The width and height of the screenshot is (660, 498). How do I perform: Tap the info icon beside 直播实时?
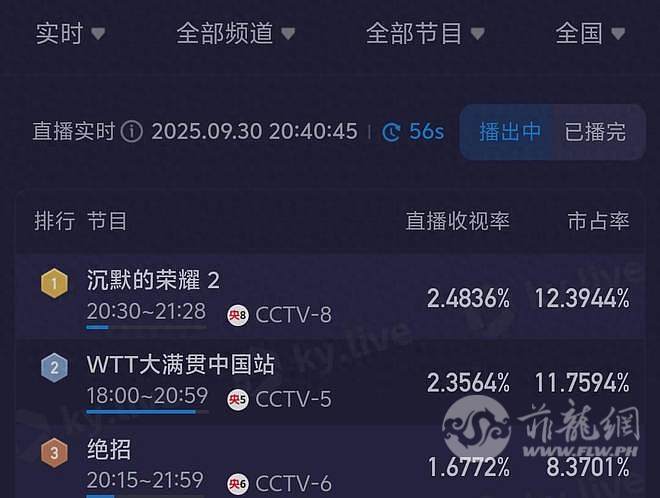(x=131, y=132)
